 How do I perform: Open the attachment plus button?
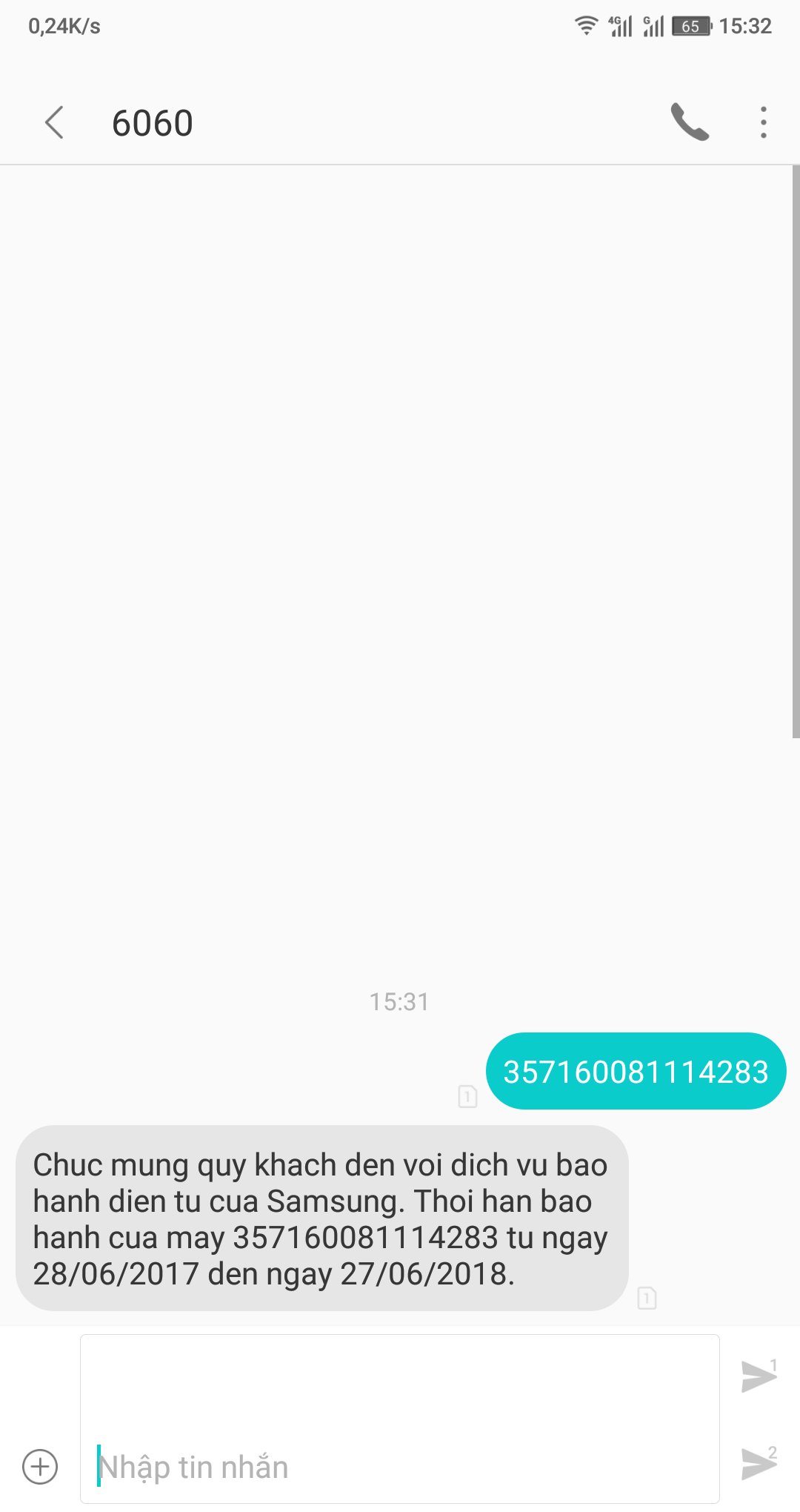[x=40, y=1467]
